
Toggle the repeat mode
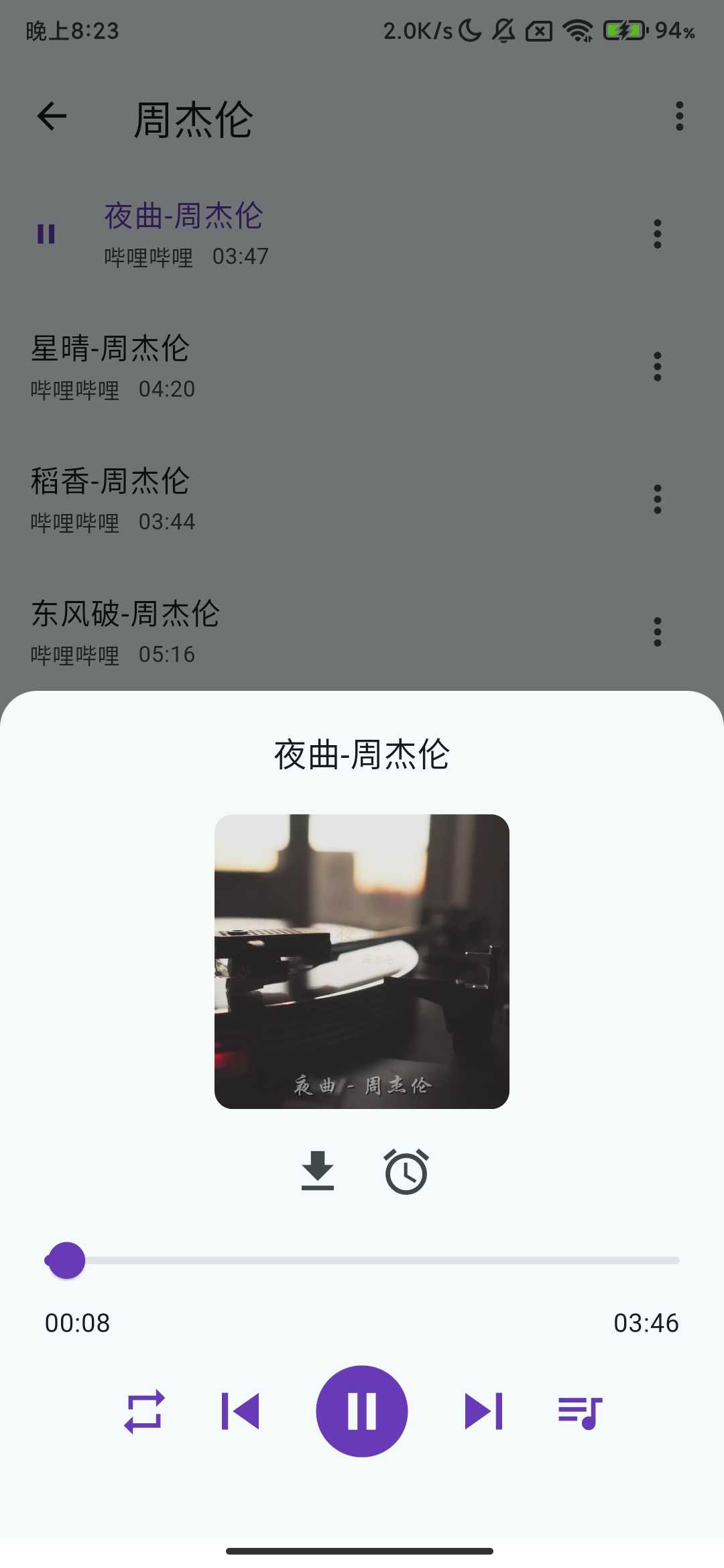coord(144,1411)
